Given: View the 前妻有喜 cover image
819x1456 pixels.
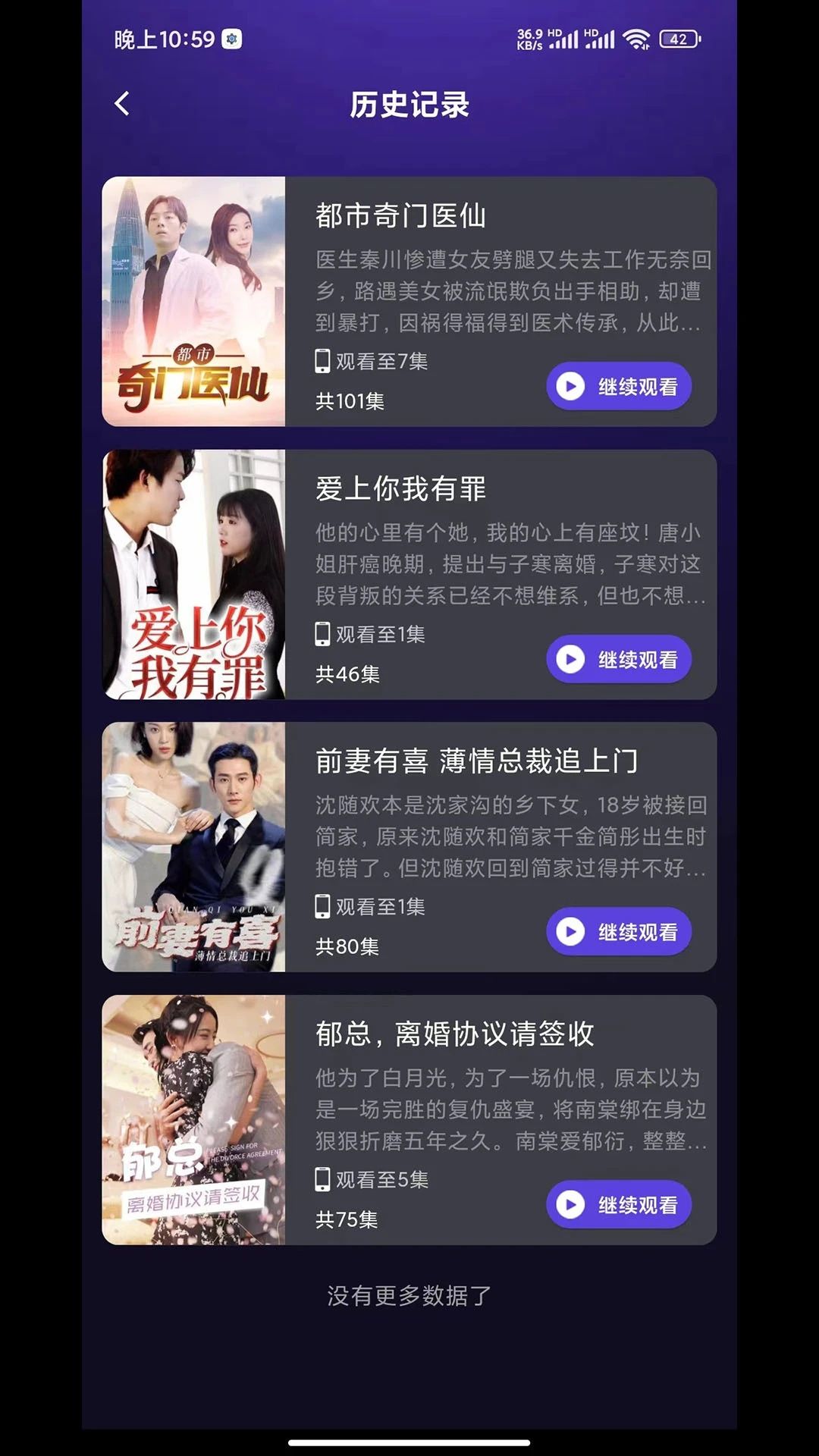Looking at the screenshot, I should 194,847.
